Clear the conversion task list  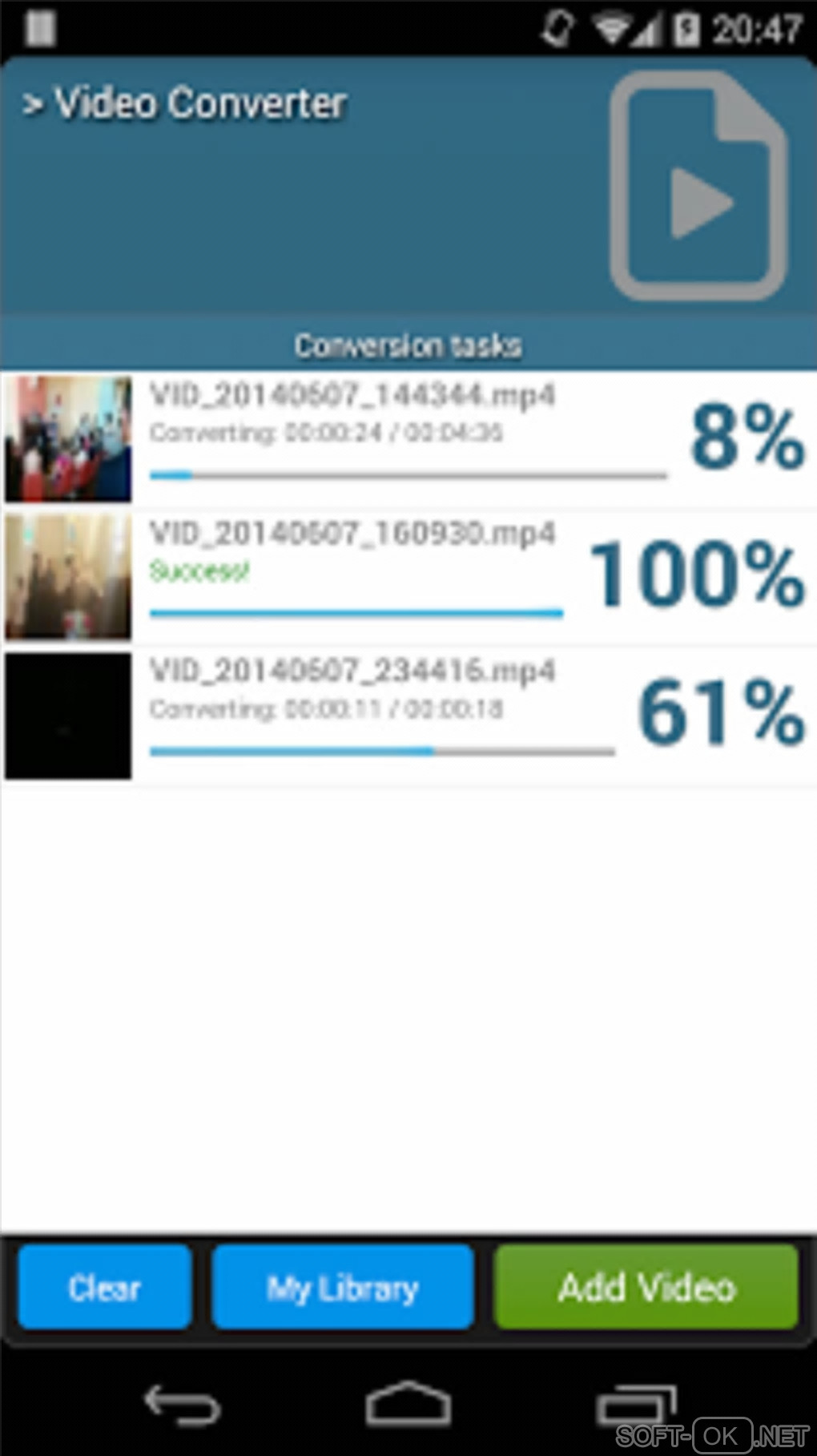click(x=104, y=1288)
